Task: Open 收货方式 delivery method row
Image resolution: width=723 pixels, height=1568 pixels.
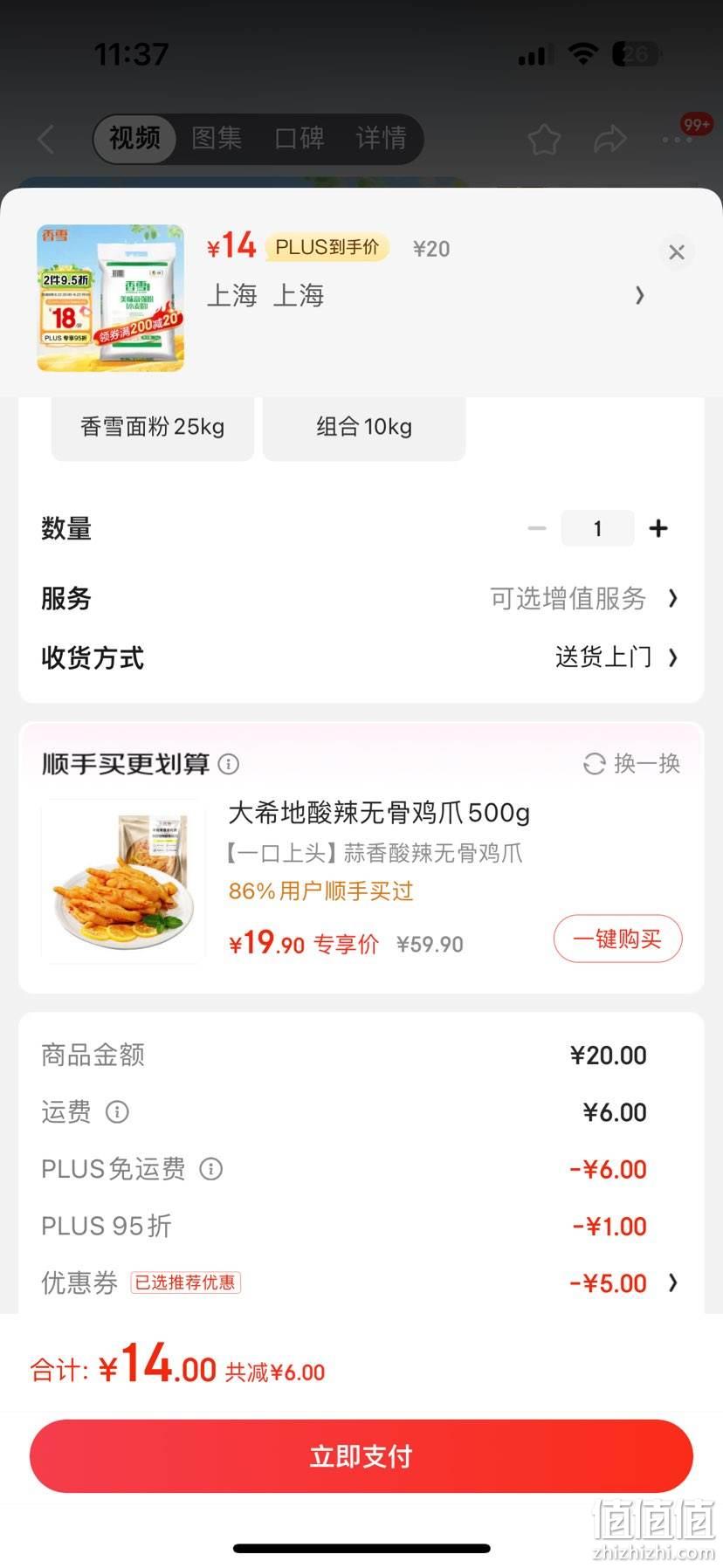Action: coord(361,657)
